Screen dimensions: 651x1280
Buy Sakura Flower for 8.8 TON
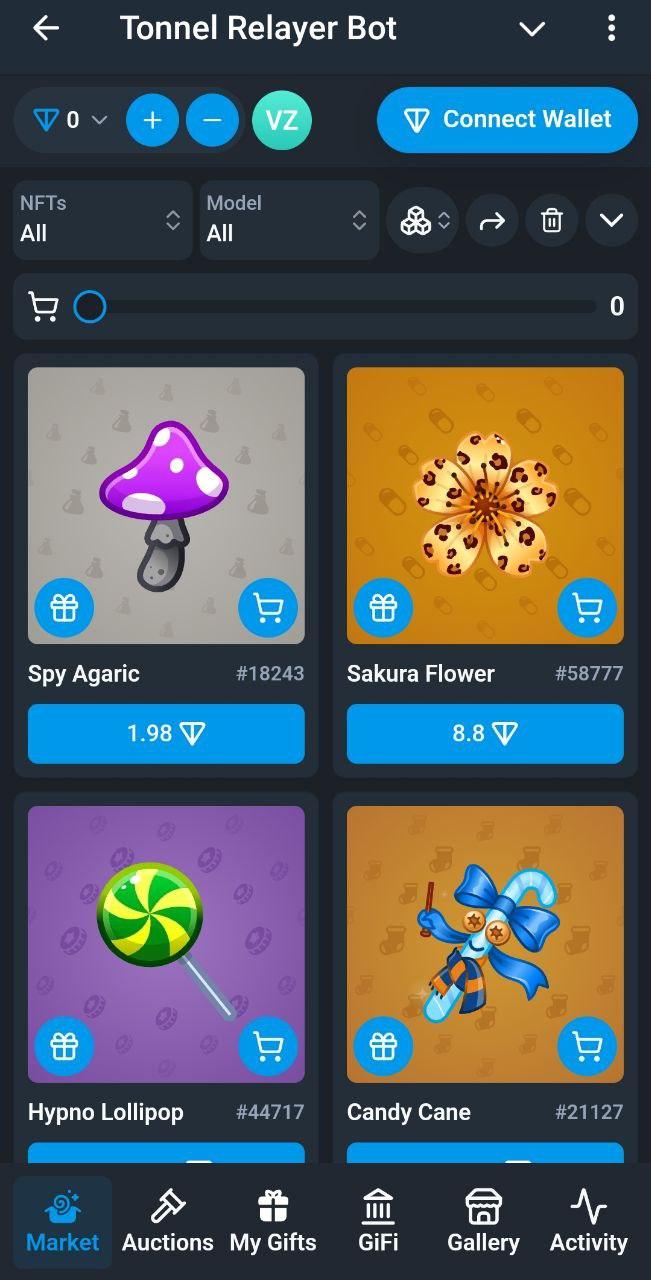(485, 733)
